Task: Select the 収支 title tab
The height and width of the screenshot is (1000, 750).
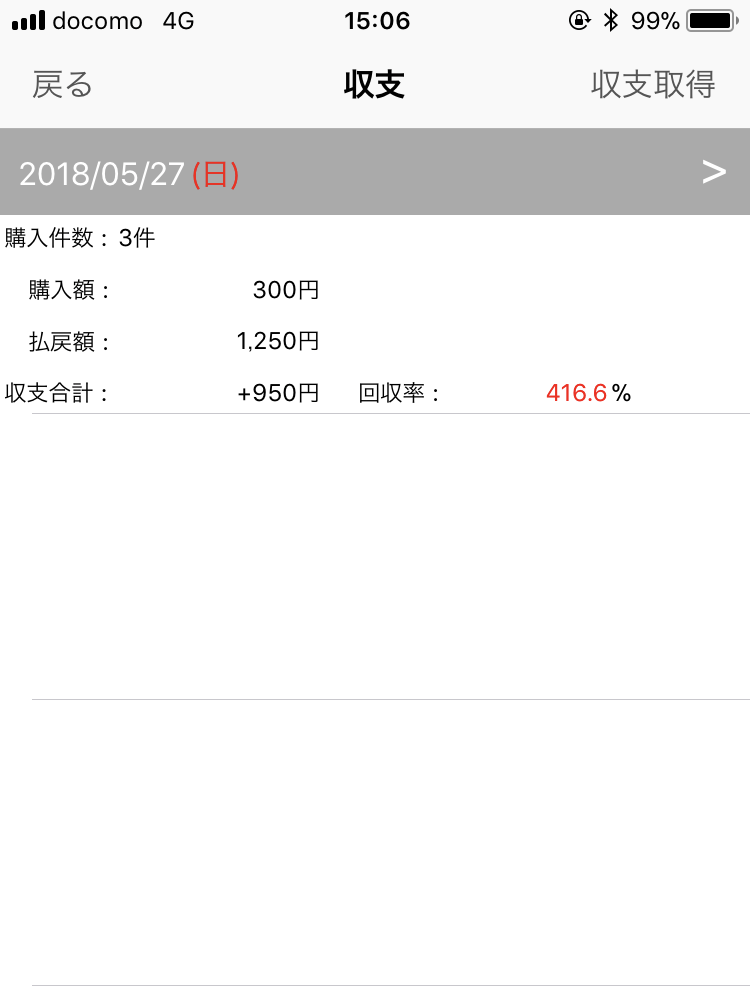Action: pyautogui.click(x=375, y=85)
